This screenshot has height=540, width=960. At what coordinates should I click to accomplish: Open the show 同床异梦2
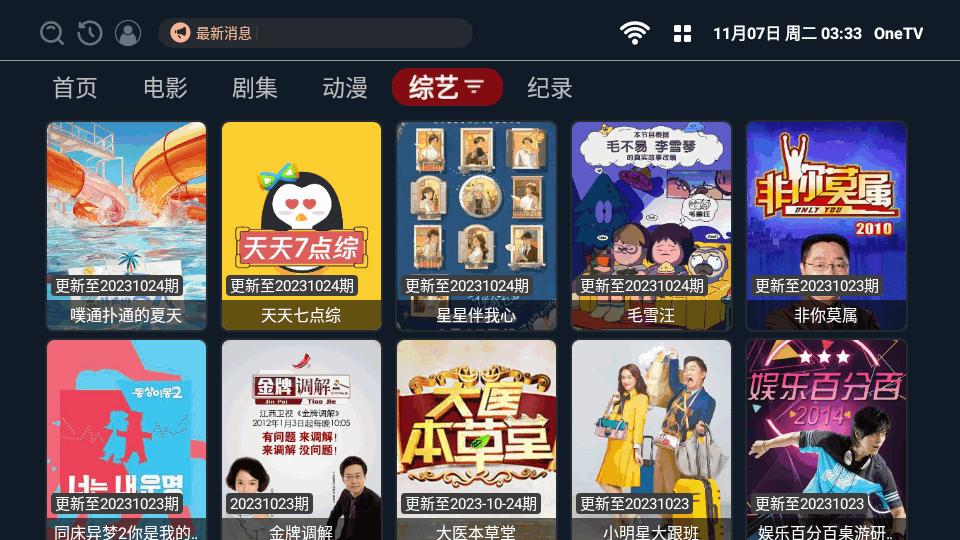tap(127, 440)
